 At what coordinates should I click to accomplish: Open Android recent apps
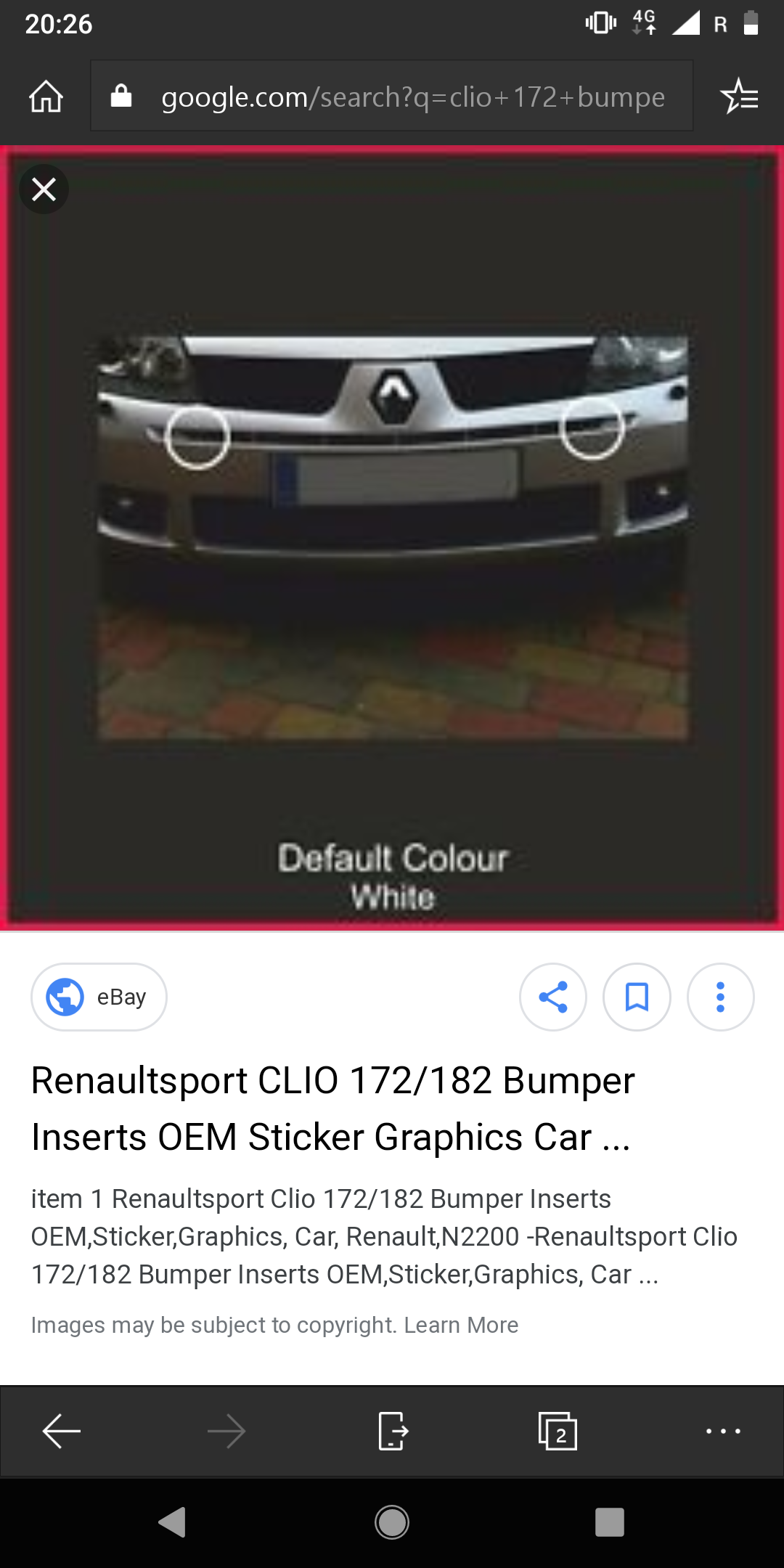point(610,1522)
